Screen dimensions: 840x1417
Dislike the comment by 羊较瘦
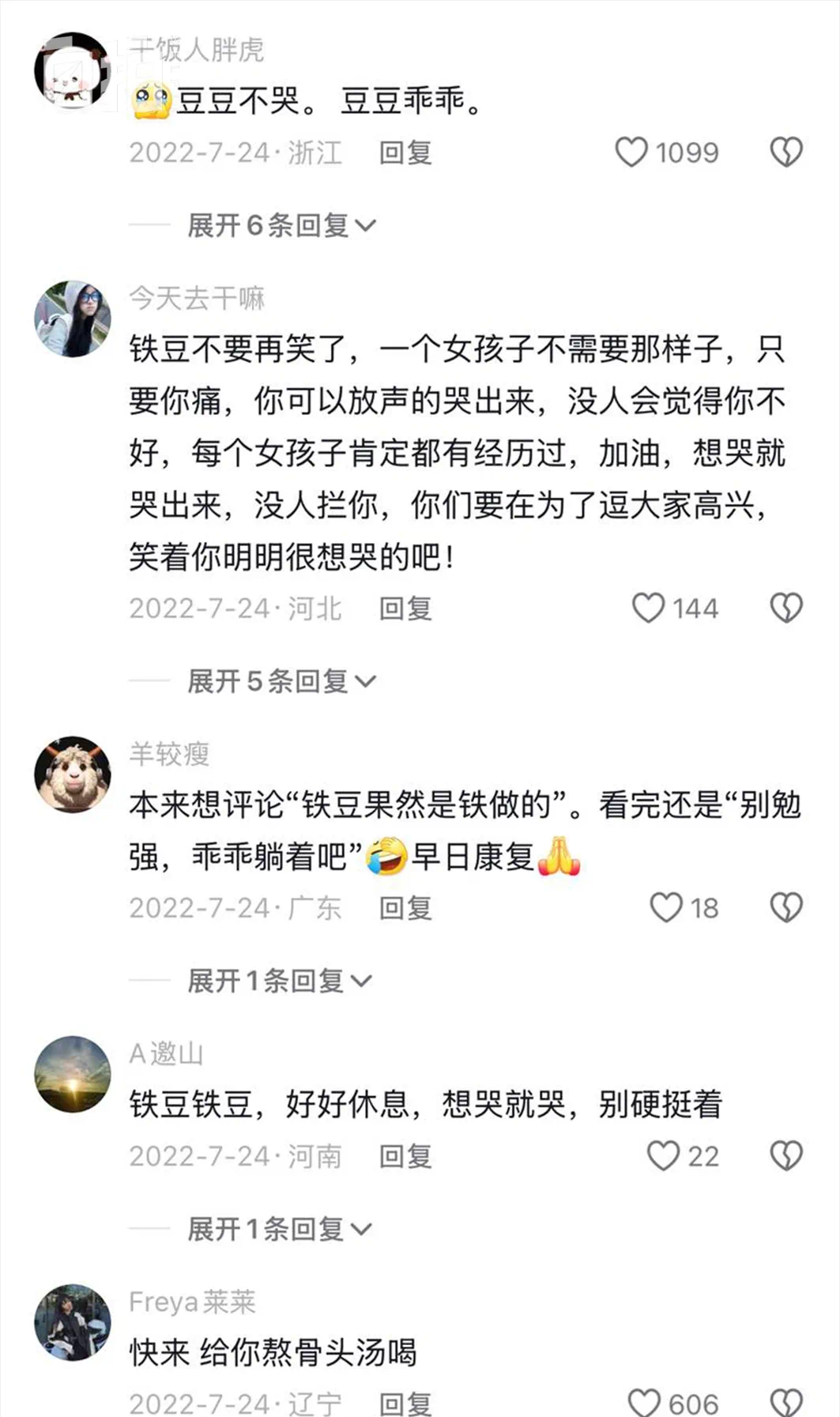[785, 908]
